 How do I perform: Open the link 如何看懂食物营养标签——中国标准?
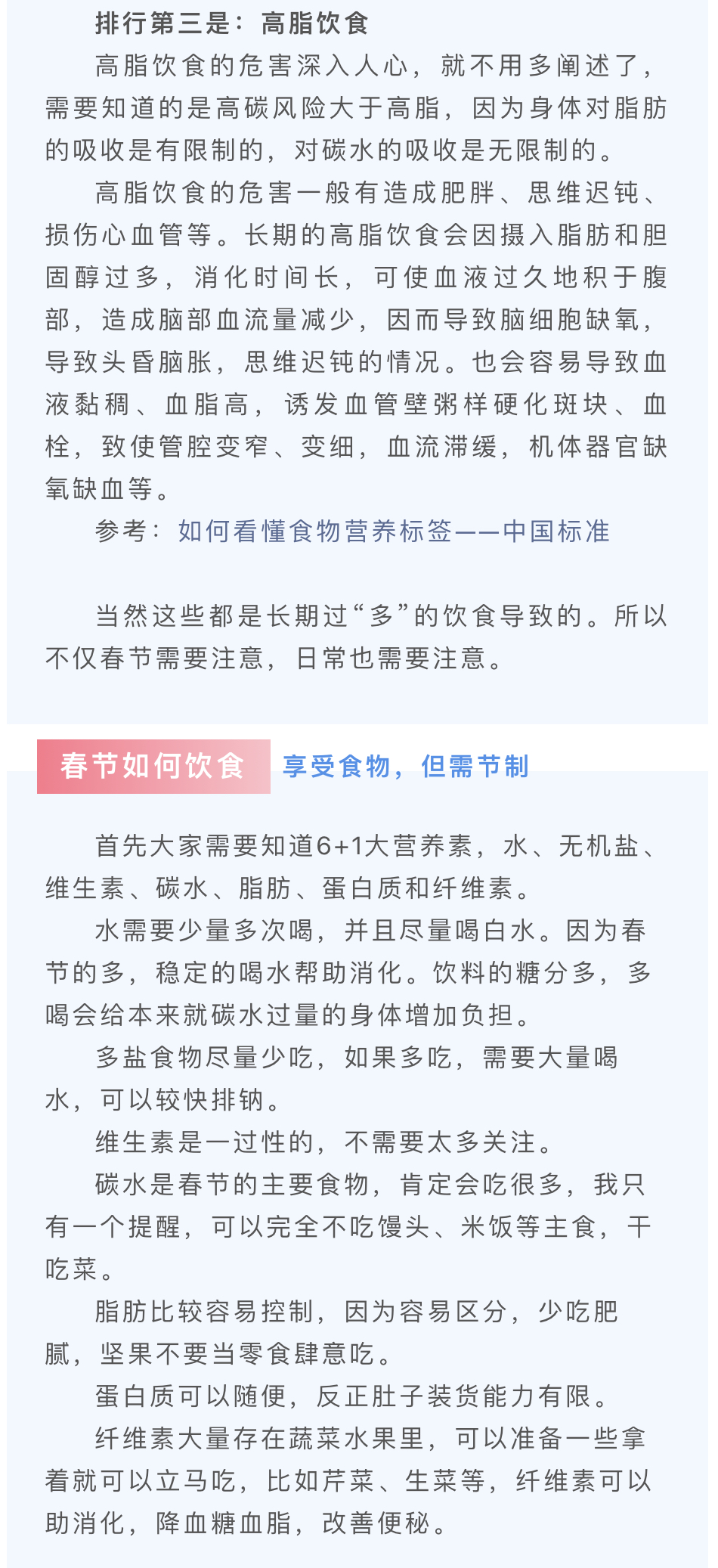(393, 531)
